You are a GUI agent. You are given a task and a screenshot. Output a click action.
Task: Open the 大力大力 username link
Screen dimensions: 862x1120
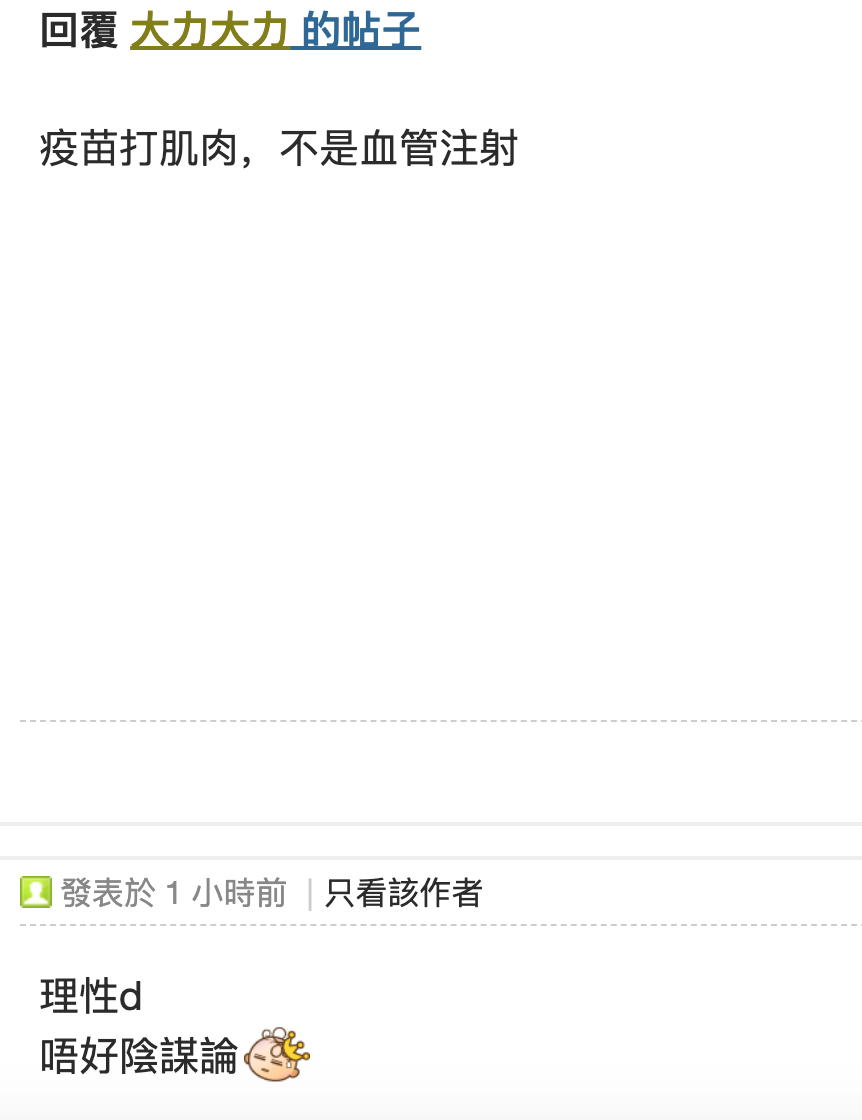tap(209, 32)
